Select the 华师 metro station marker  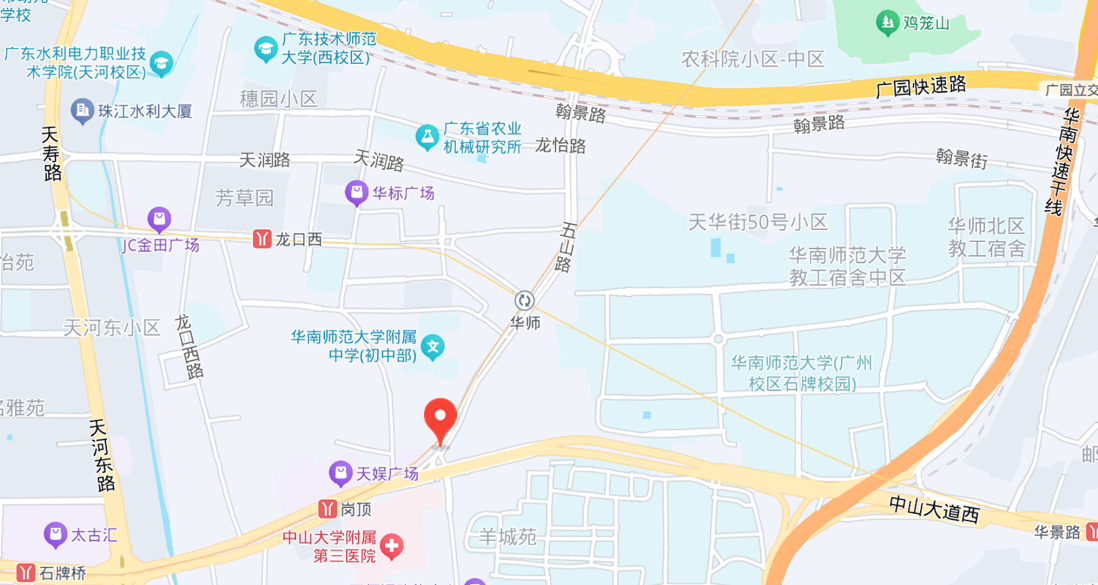coord(524,300)
